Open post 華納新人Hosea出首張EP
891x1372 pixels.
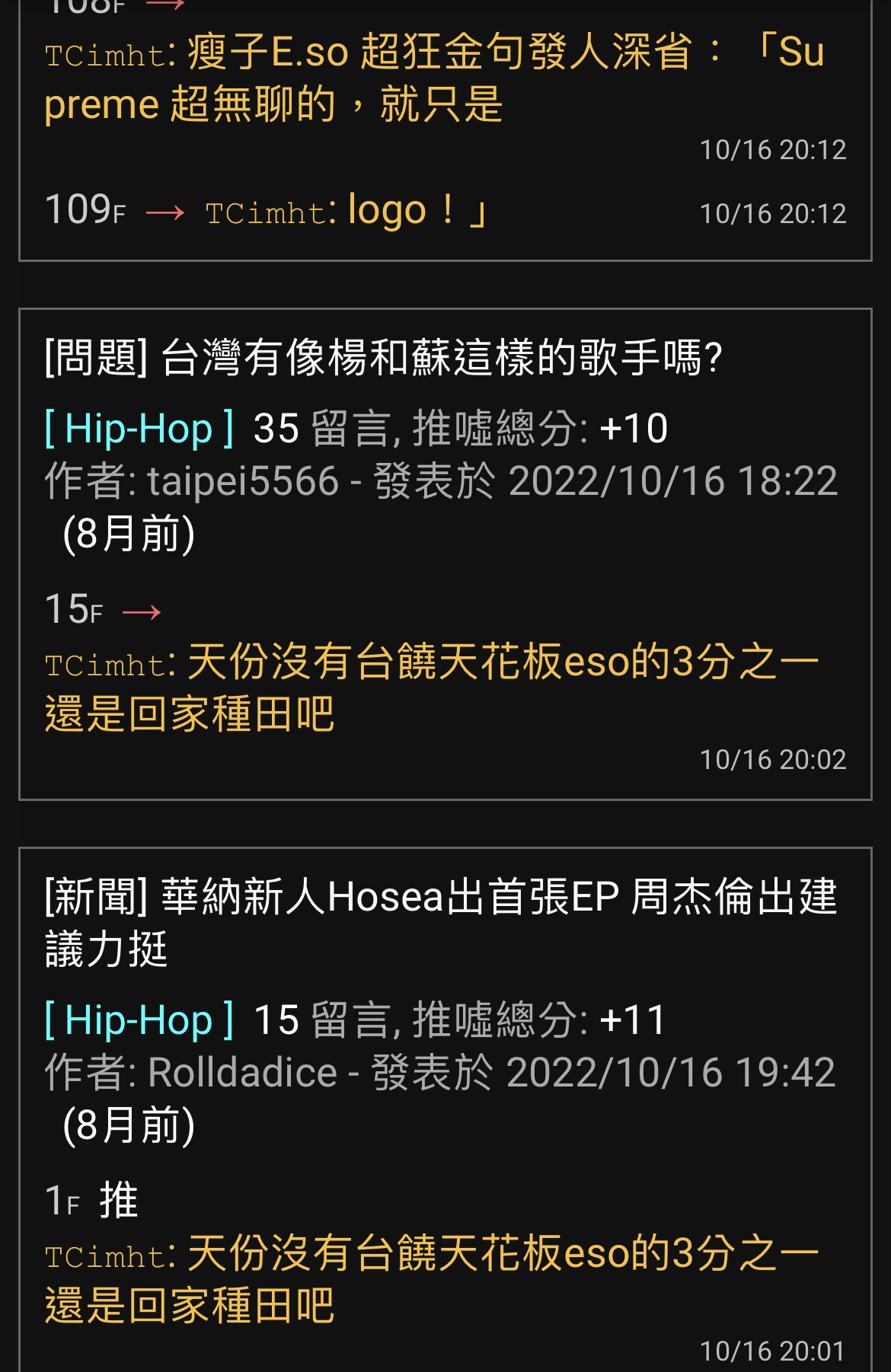pyautogui.click(x=440, y=921)
